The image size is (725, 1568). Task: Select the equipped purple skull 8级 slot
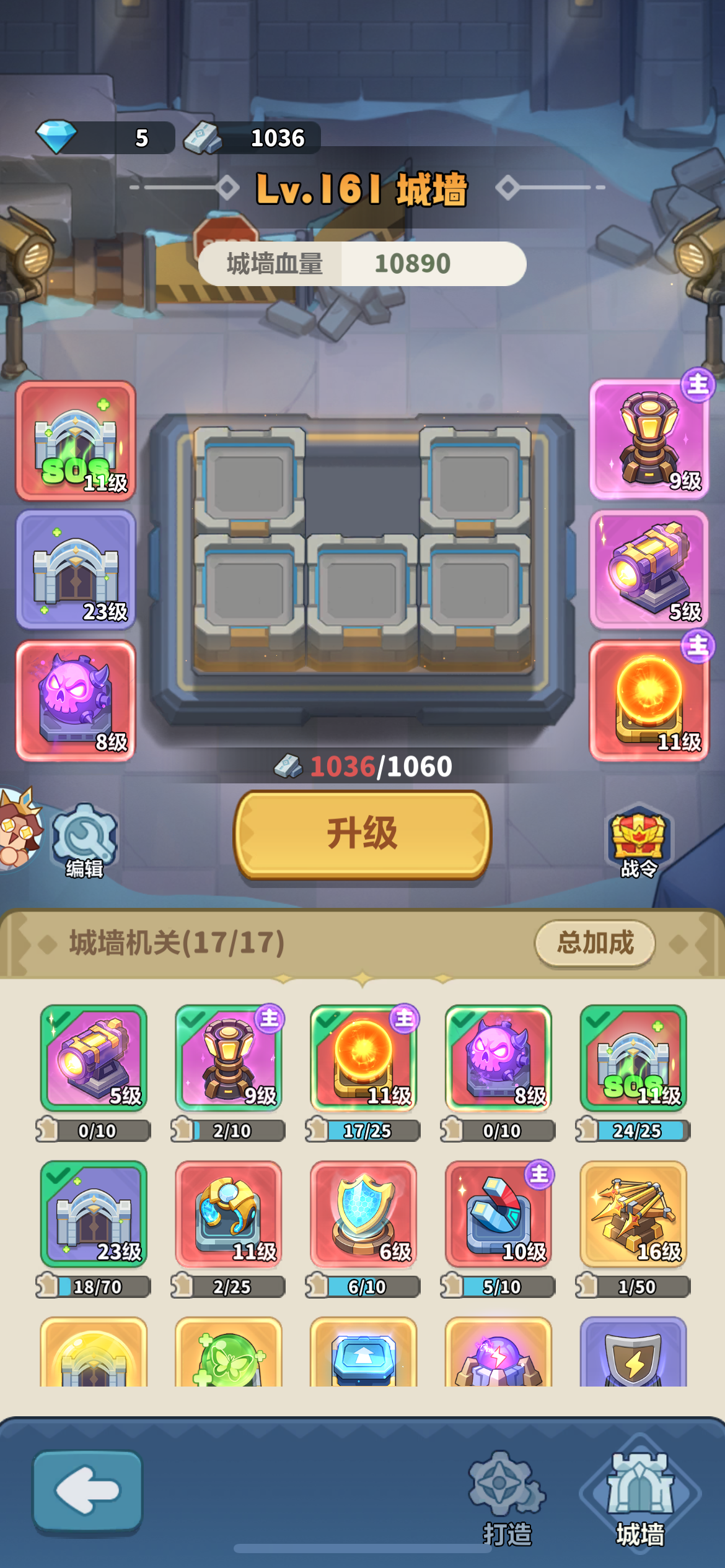coord(76,700)
